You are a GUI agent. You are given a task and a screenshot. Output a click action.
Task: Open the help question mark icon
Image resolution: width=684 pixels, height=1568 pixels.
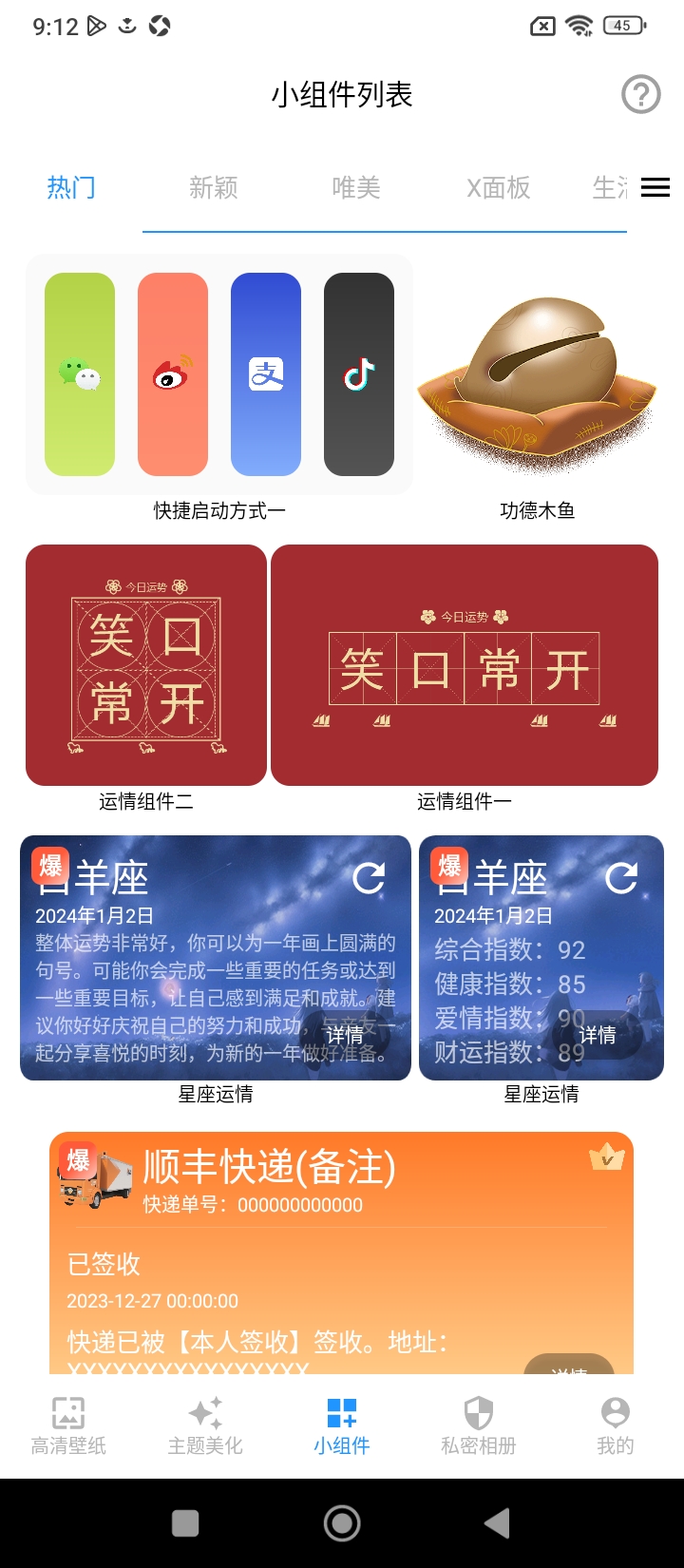point(640,94)
